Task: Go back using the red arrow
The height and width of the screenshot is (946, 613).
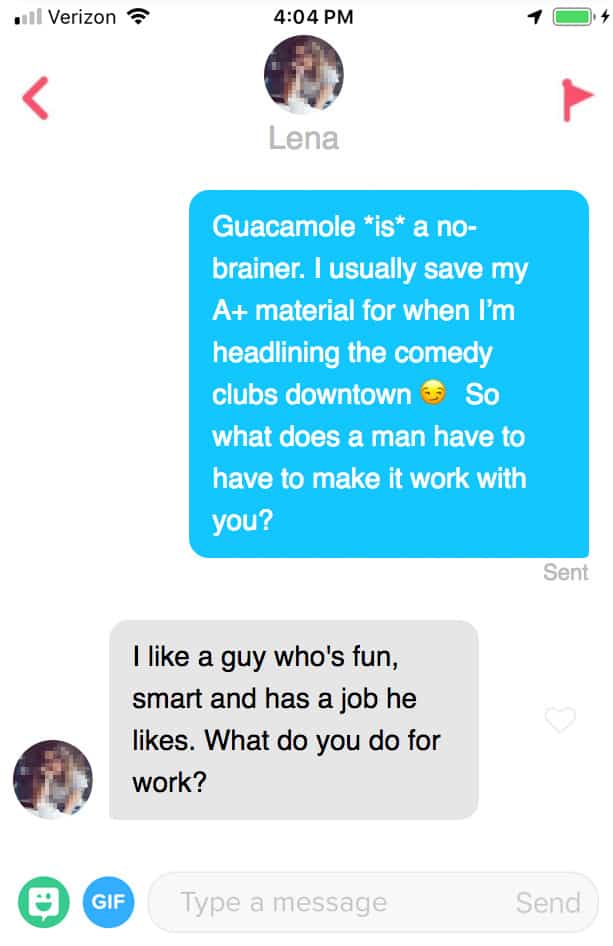Action: coord(35,99)
